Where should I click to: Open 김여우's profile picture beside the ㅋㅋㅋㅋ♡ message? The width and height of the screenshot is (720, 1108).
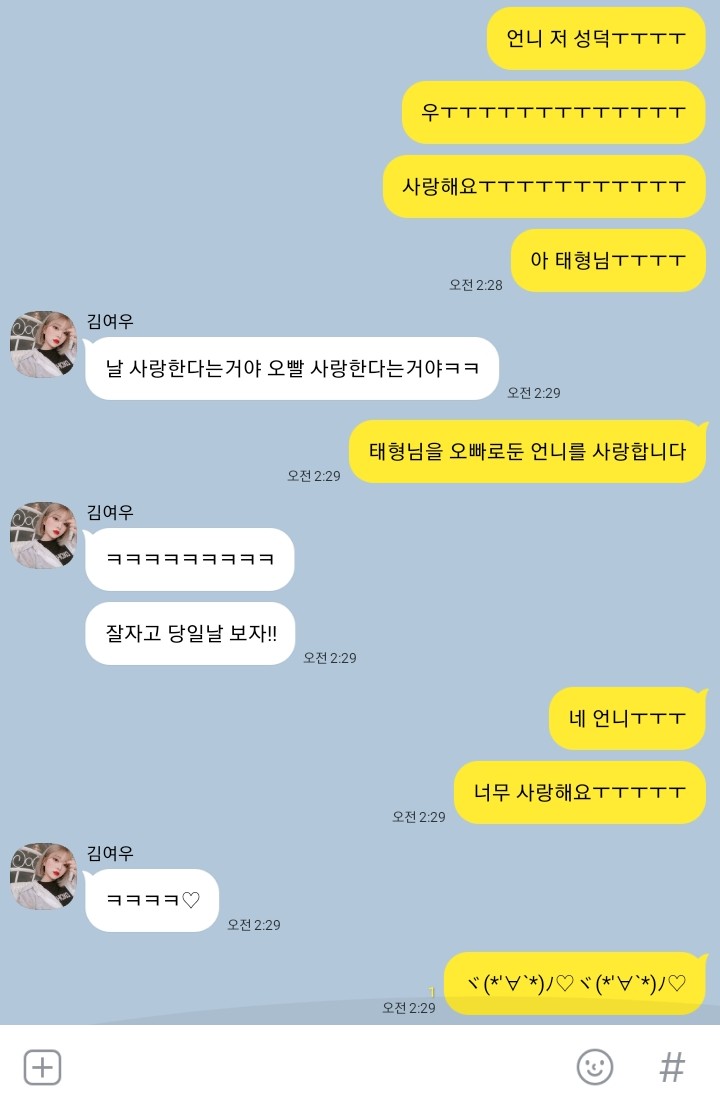[43, 876]
